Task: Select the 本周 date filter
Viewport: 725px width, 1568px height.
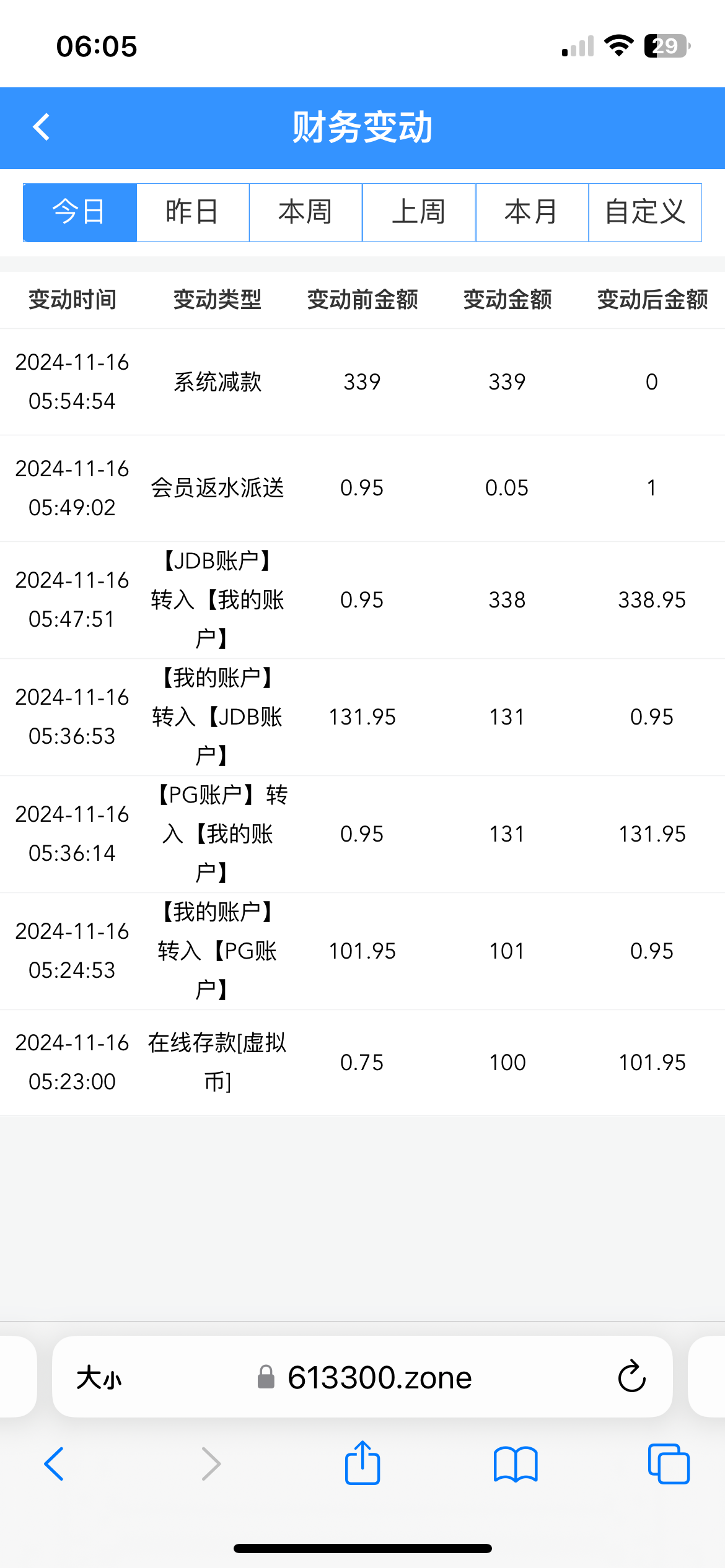Action: tap(305, 212)
